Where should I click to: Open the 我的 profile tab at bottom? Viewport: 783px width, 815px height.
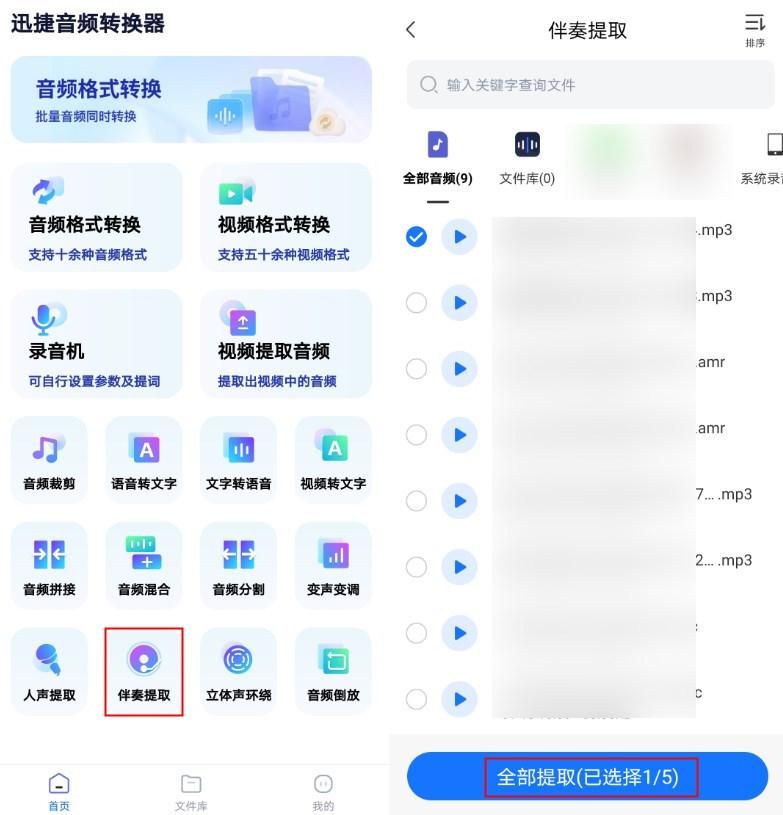322,790
